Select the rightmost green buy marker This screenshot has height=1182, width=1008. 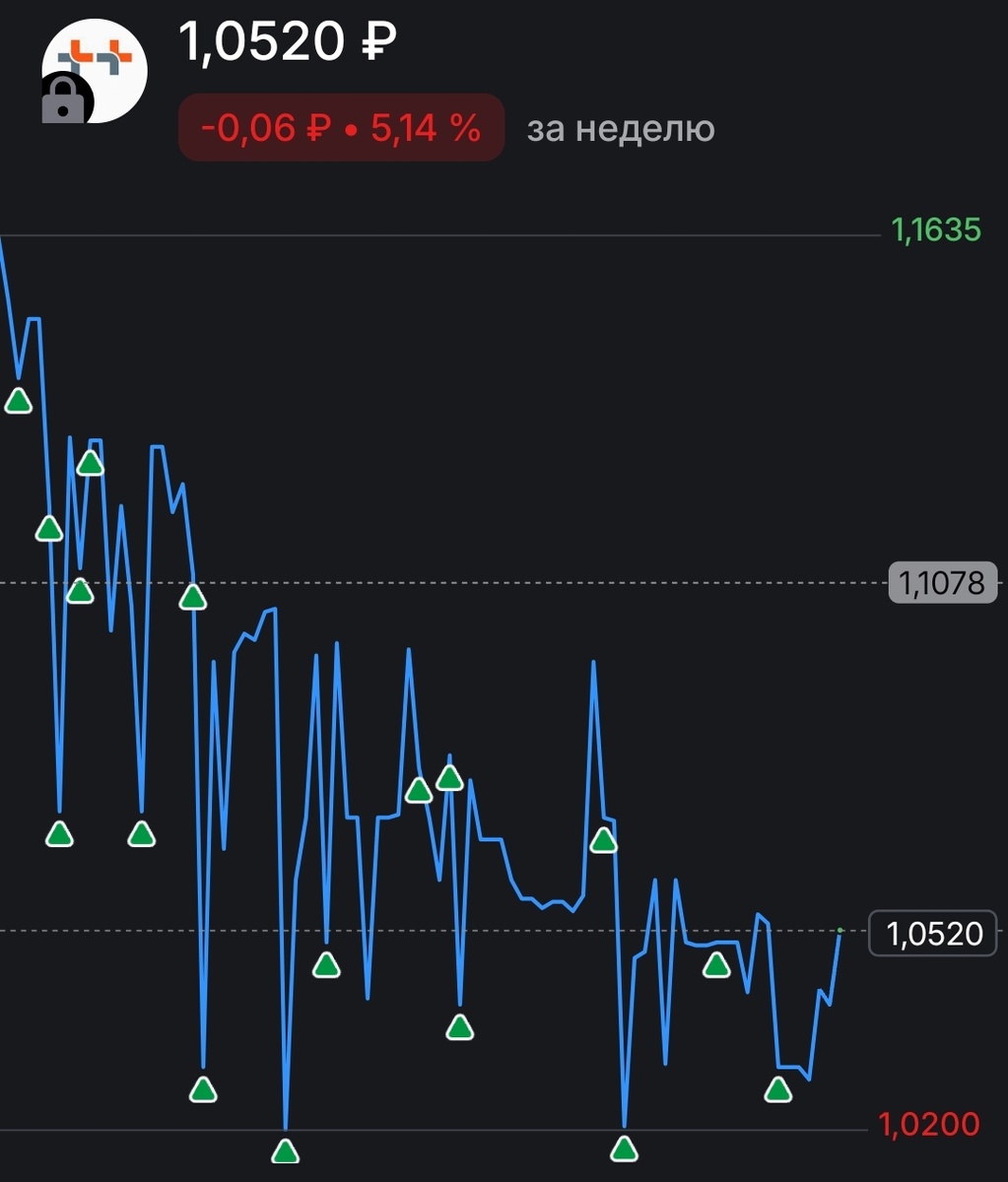tap(778, 1090)
